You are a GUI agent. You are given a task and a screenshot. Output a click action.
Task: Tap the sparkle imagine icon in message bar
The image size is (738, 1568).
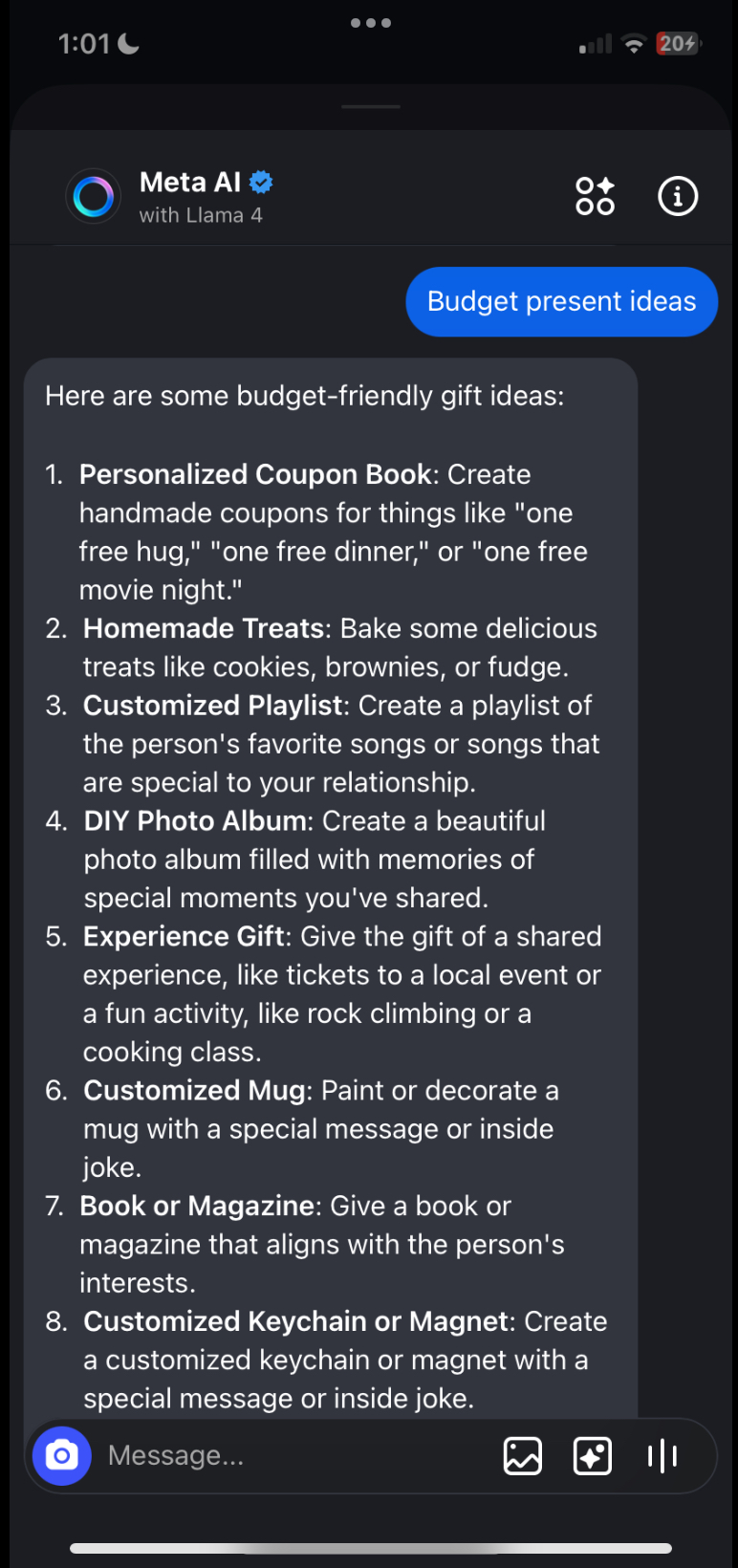click(x=593, y=1456)
